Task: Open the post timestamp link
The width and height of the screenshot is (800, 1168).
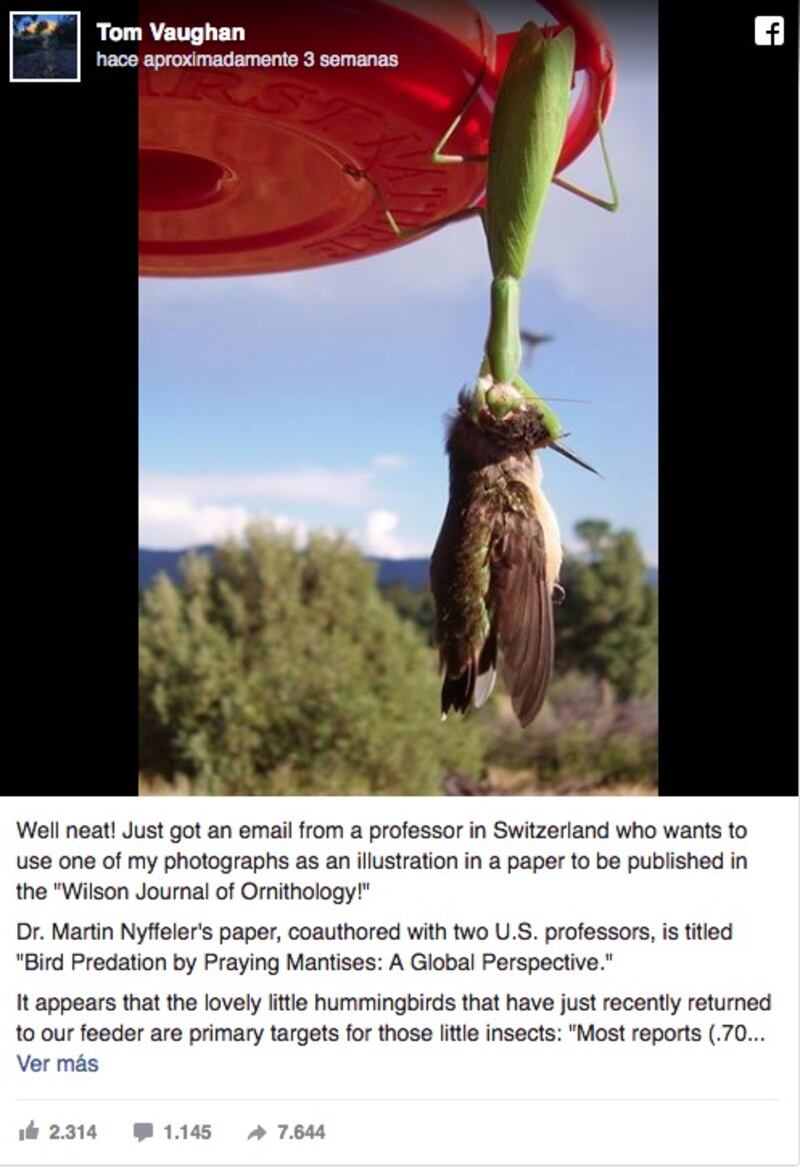Action: click(246, 60)
